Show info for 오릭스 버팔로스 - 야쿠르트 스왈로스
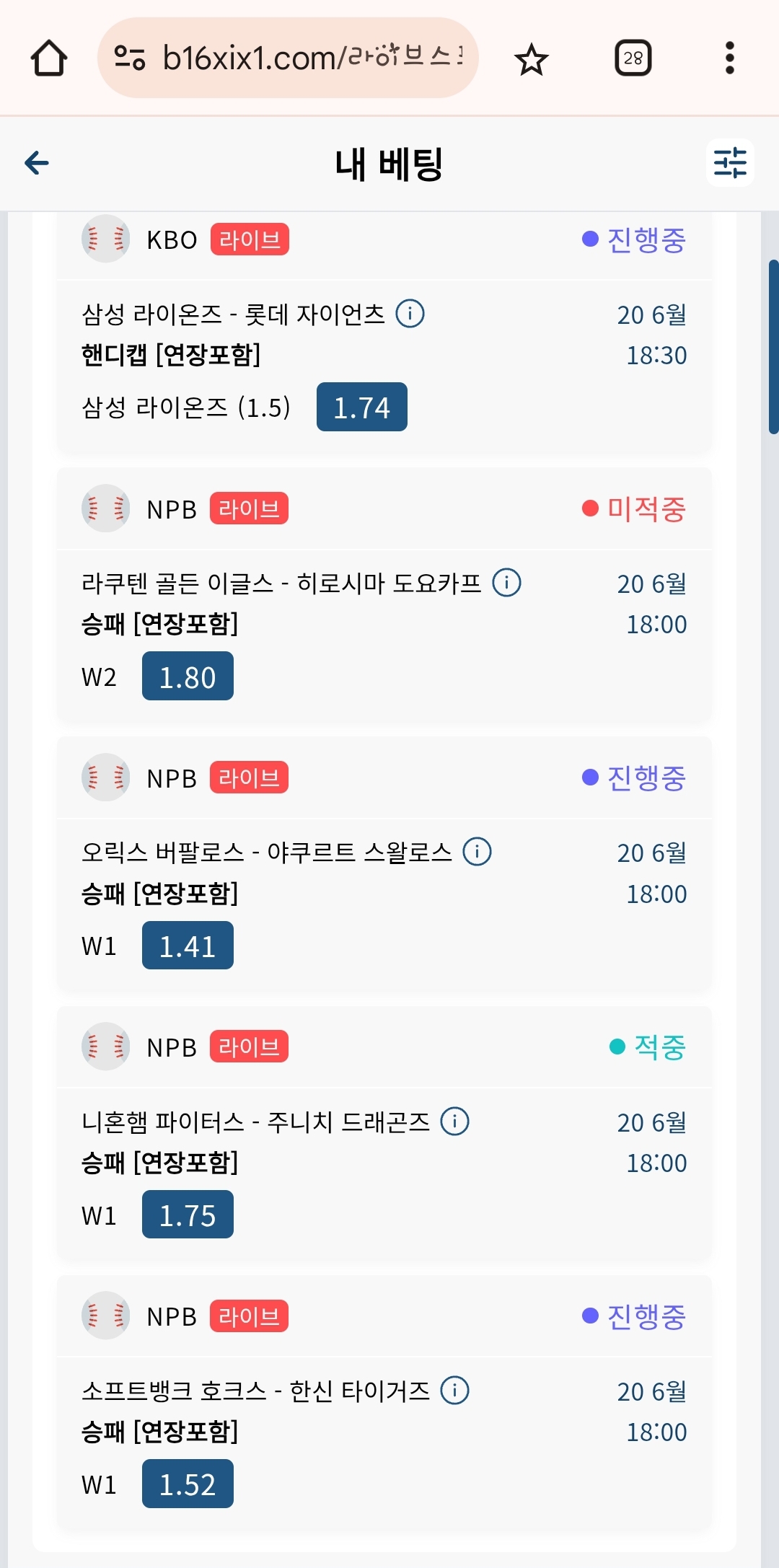 click(x=477, y=852)
